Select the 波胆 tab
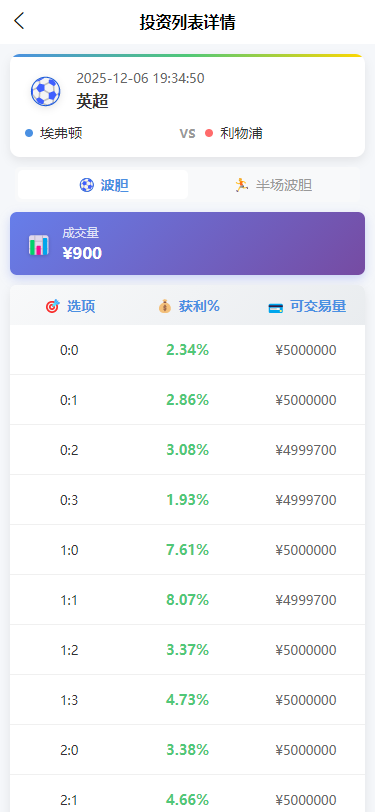Screen dimensions: 375x812 tap(103, 185)
